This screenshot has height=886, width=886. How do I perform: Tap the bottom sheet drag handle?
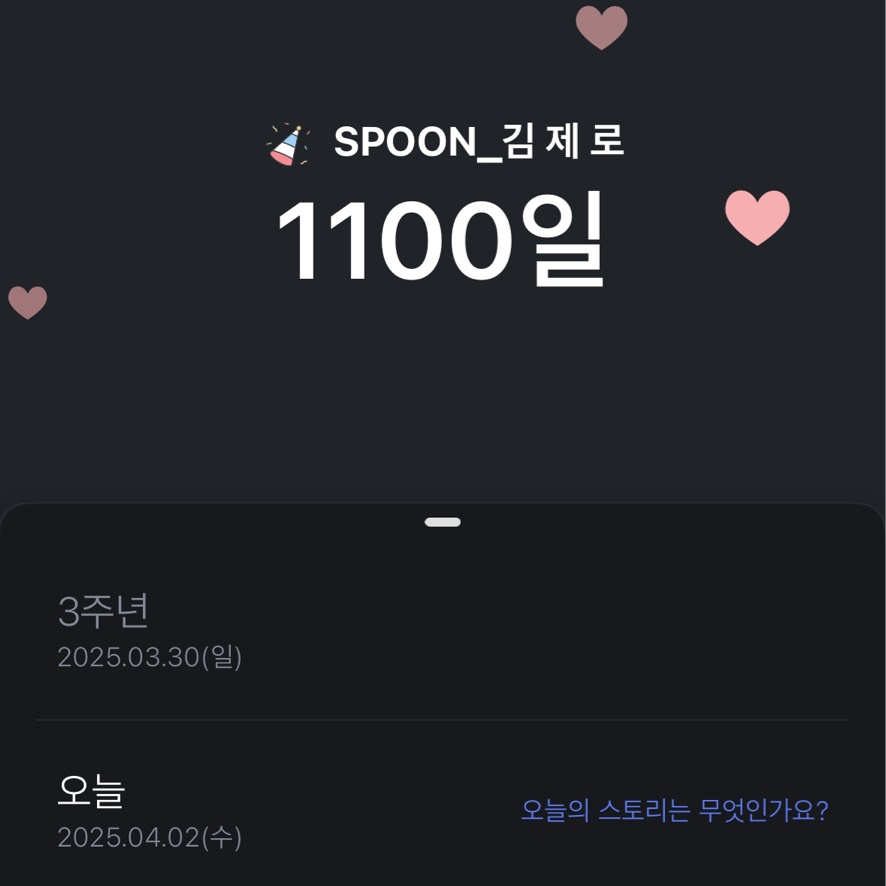pos(442,522)
